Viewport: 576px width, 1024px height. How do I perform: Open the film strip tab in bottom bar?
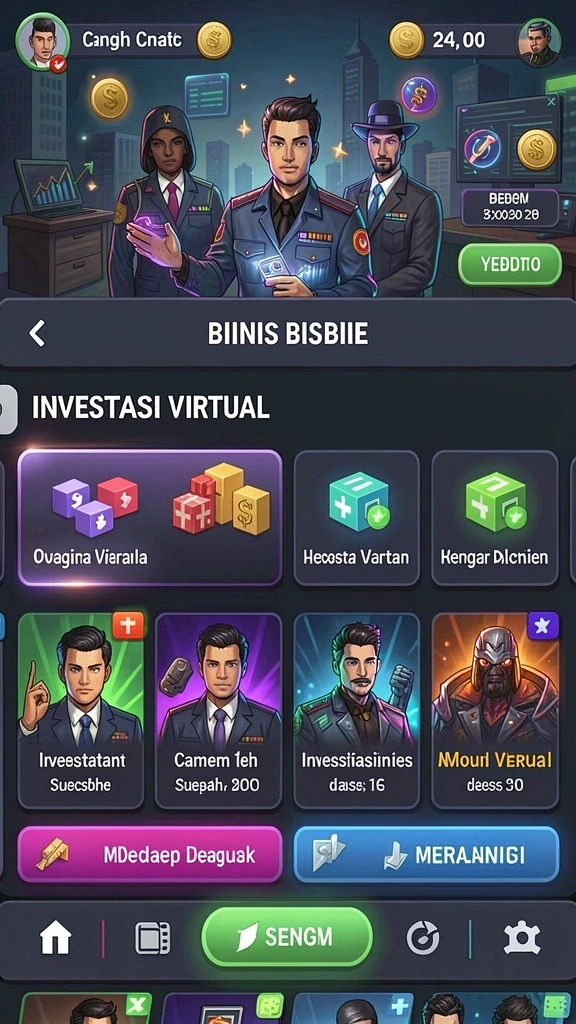click(152, 939)
